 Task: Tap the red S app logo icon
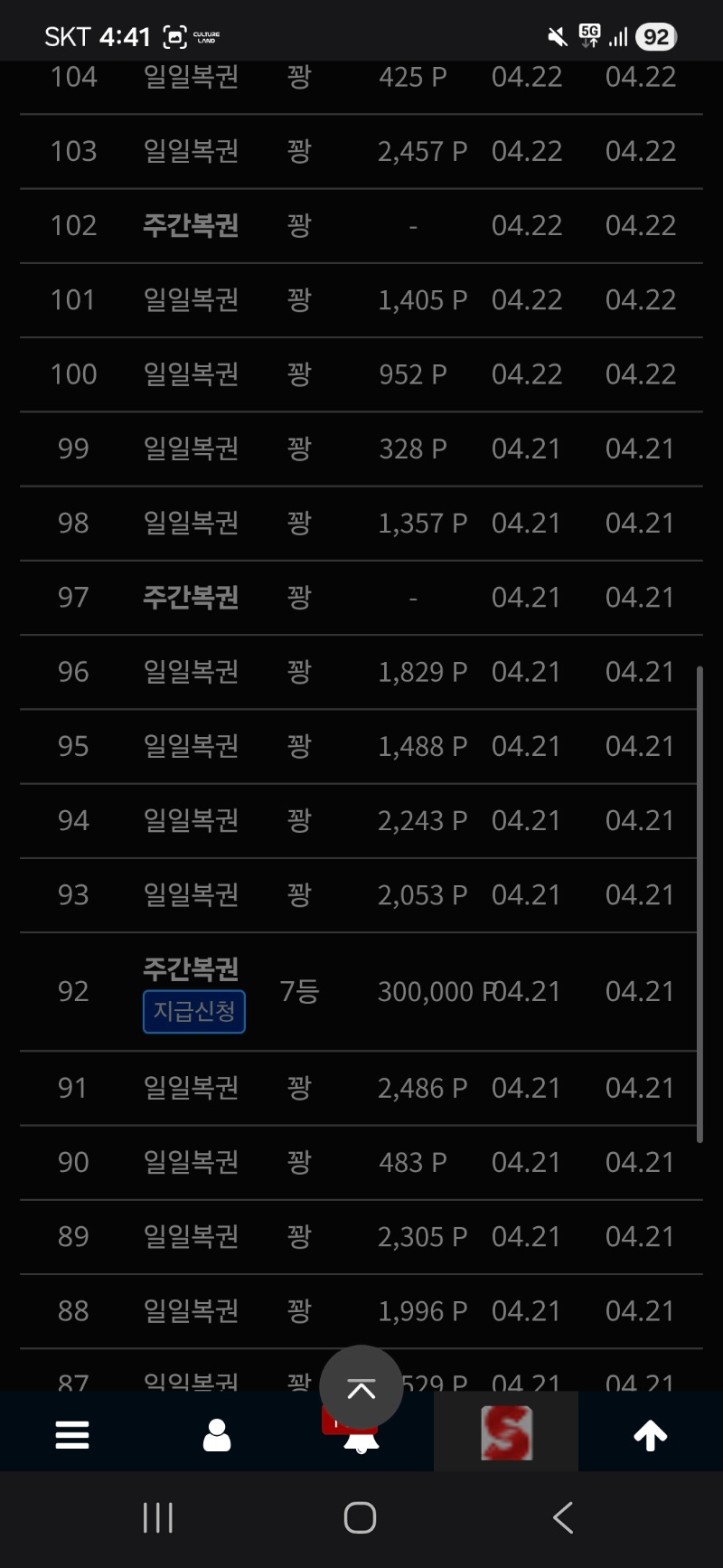pyautogui.click(x=505, y=1433)
